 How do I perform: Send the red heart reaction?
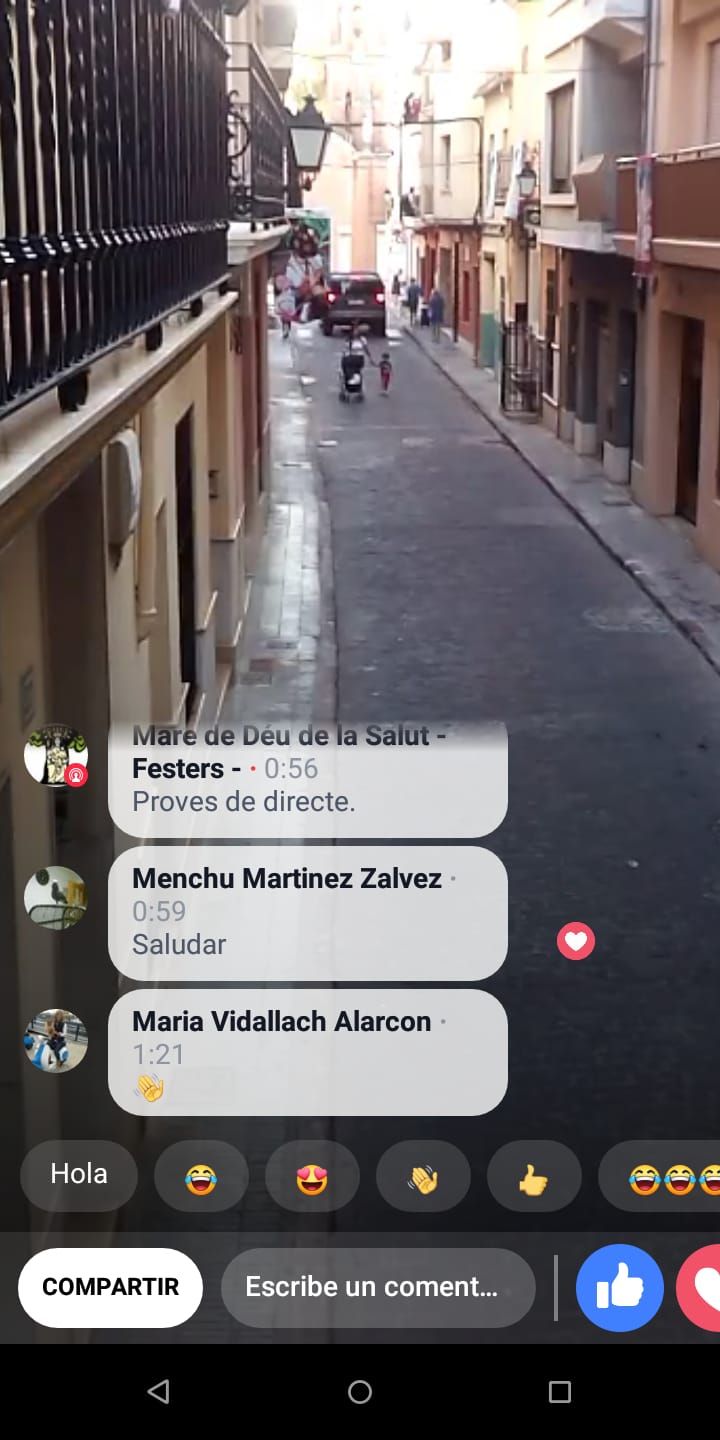pos(700,1287)
